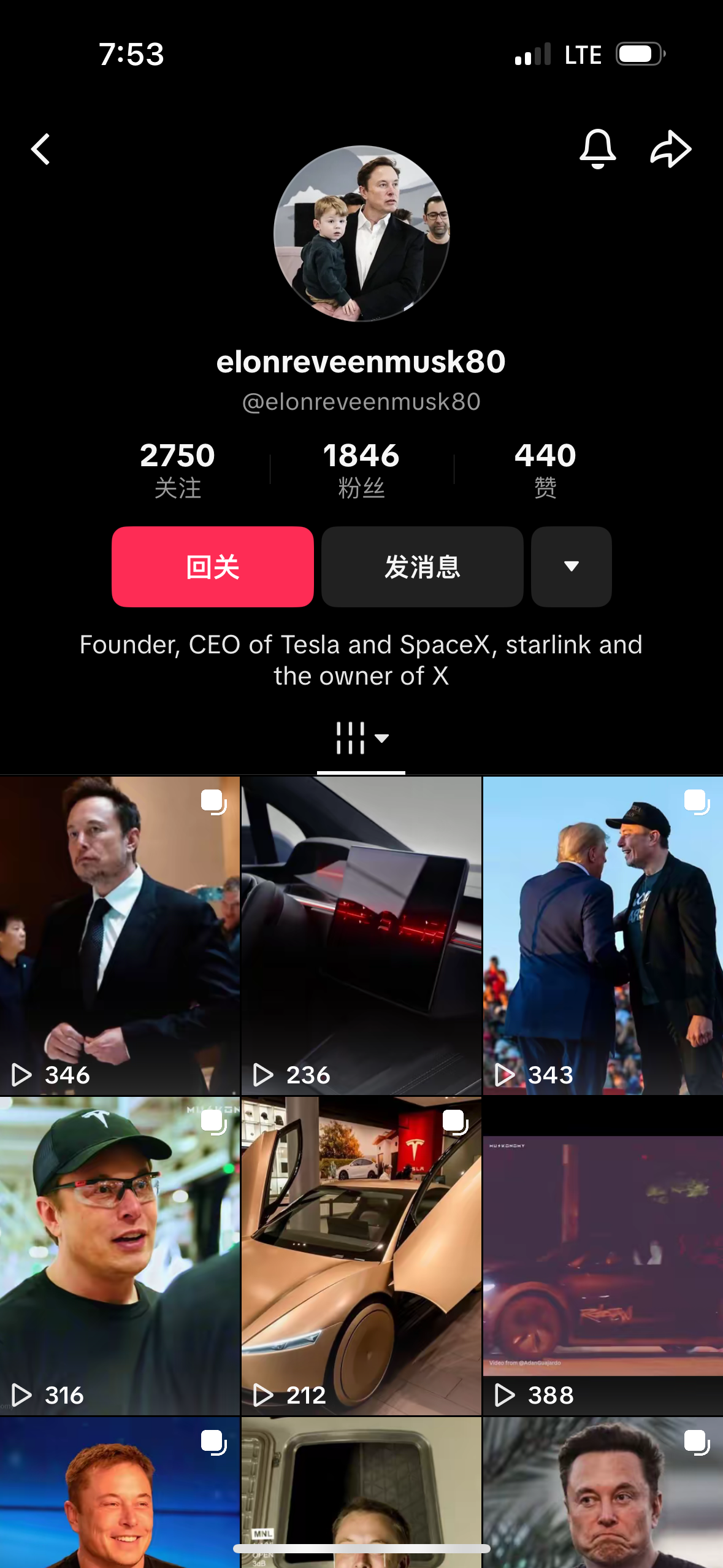Go back using the back arrow
The height and width of the screenshot is (1568, 723).
[x=40, y=150]
